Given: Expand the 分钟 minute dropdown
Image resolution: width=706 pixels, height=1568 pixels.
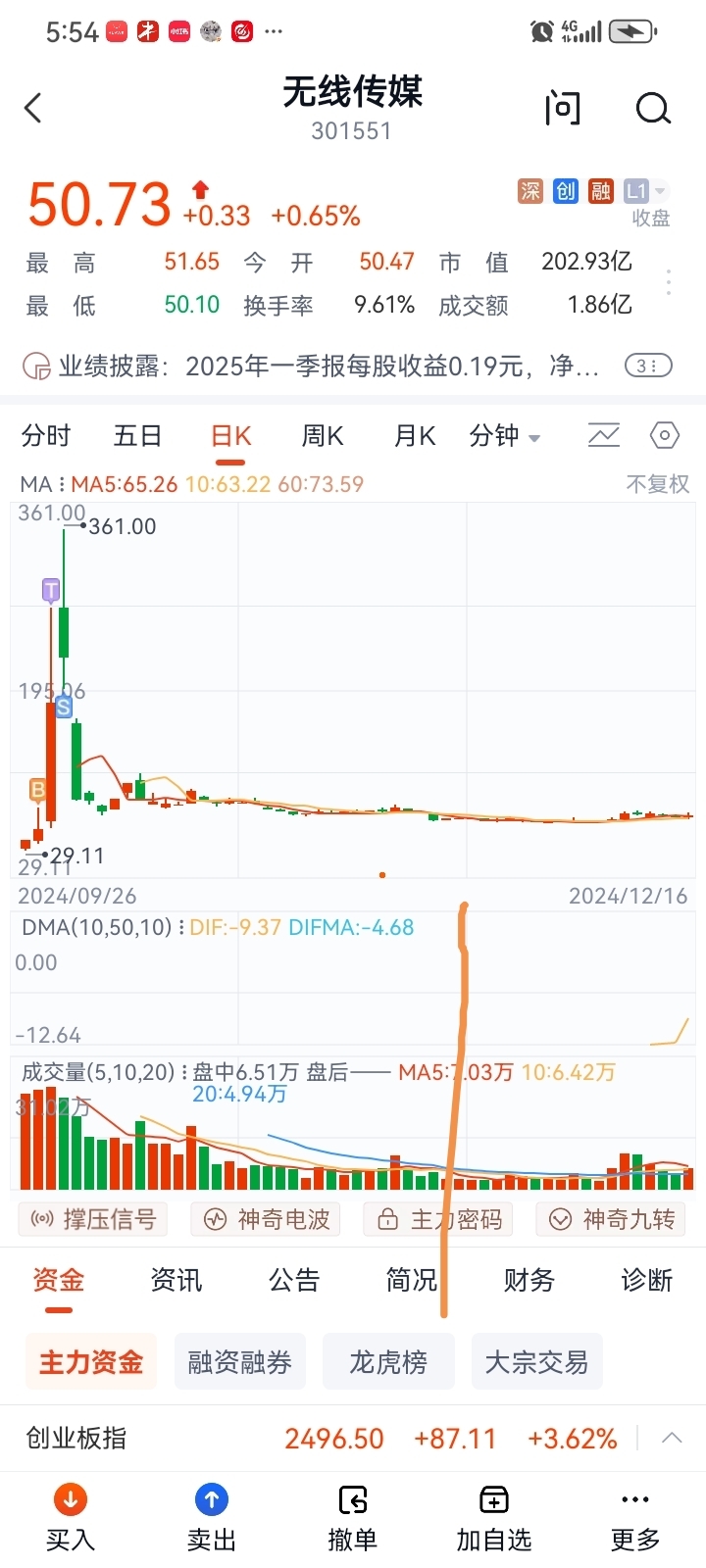Looking at the screenshot, I should 505,436.
